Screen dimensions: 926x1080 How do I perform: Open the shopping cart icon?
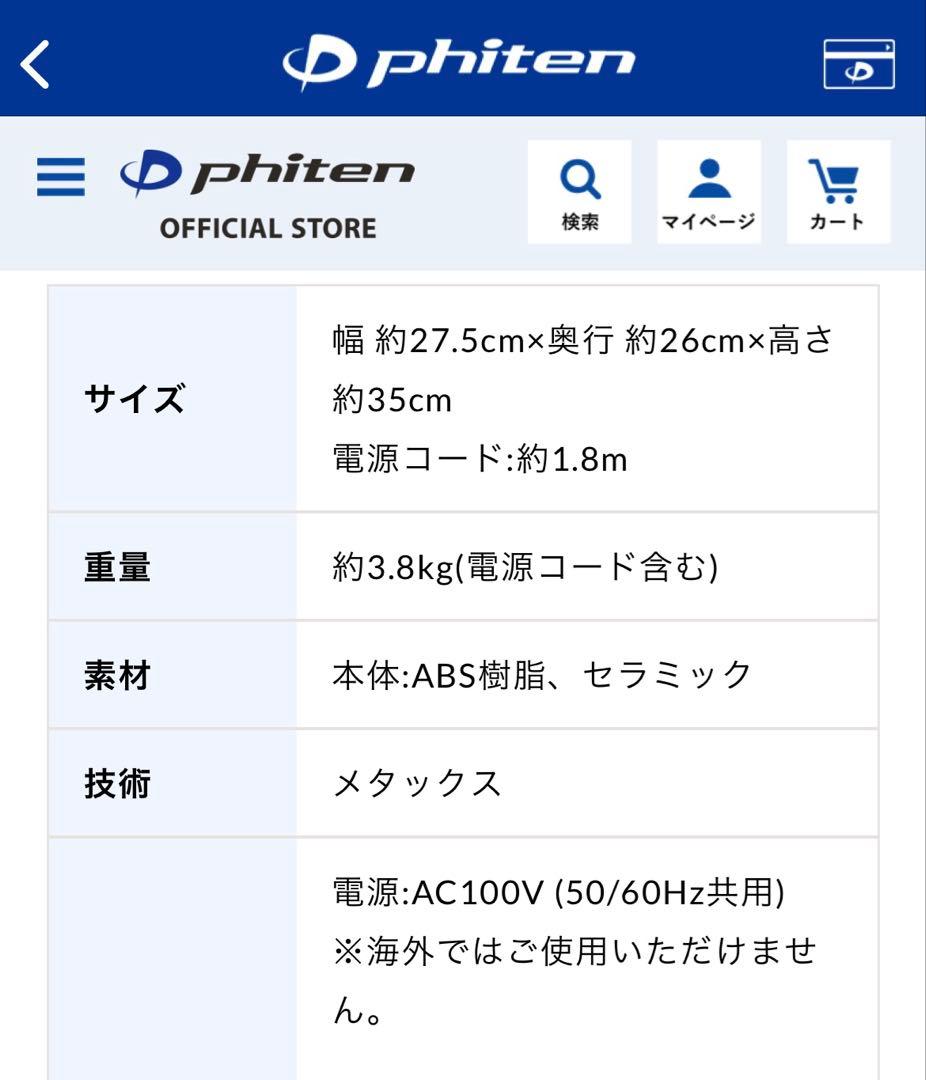pos(838,177)
